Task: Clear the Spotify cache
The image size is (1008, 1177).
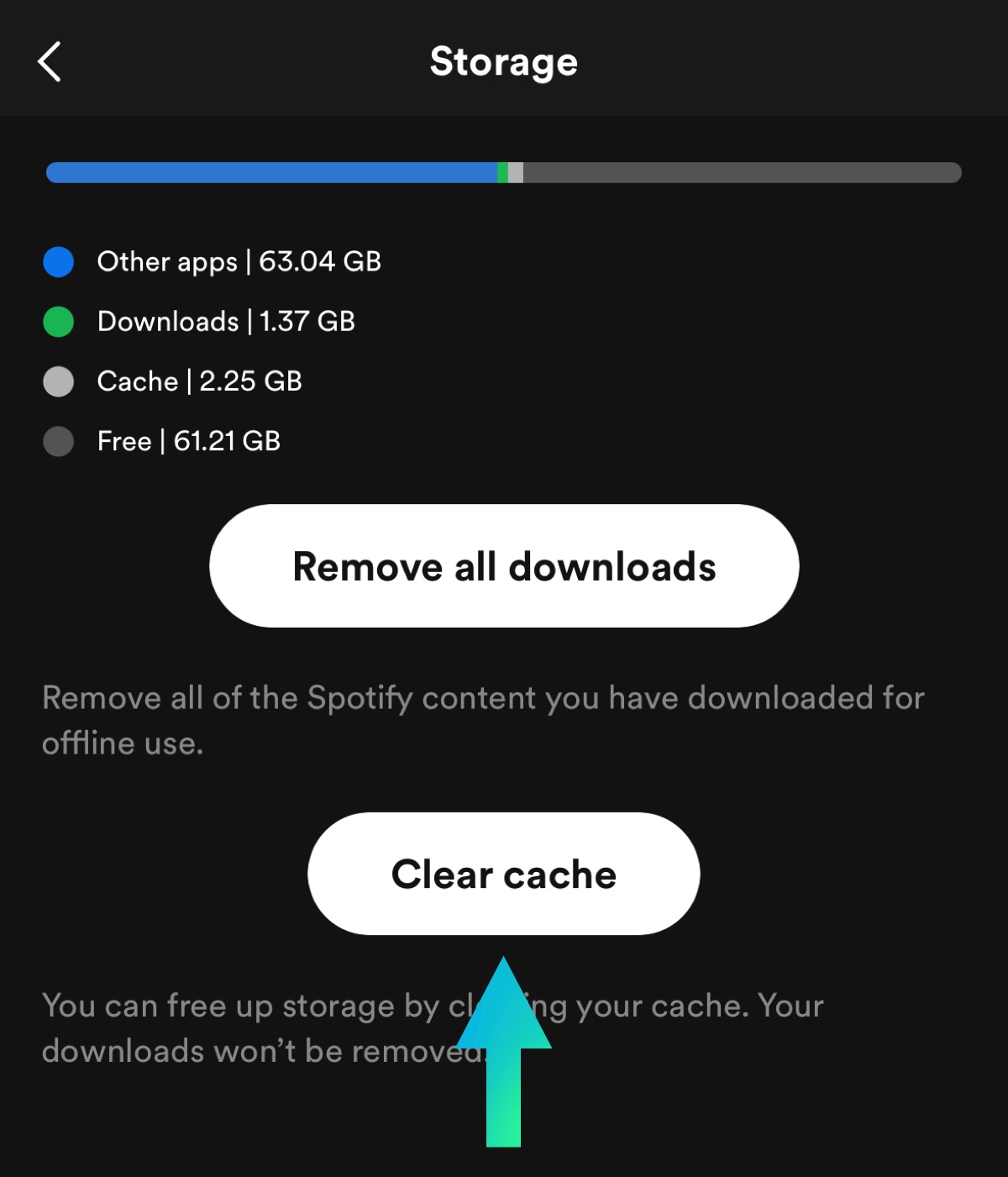Action: (x=504, y=874)
